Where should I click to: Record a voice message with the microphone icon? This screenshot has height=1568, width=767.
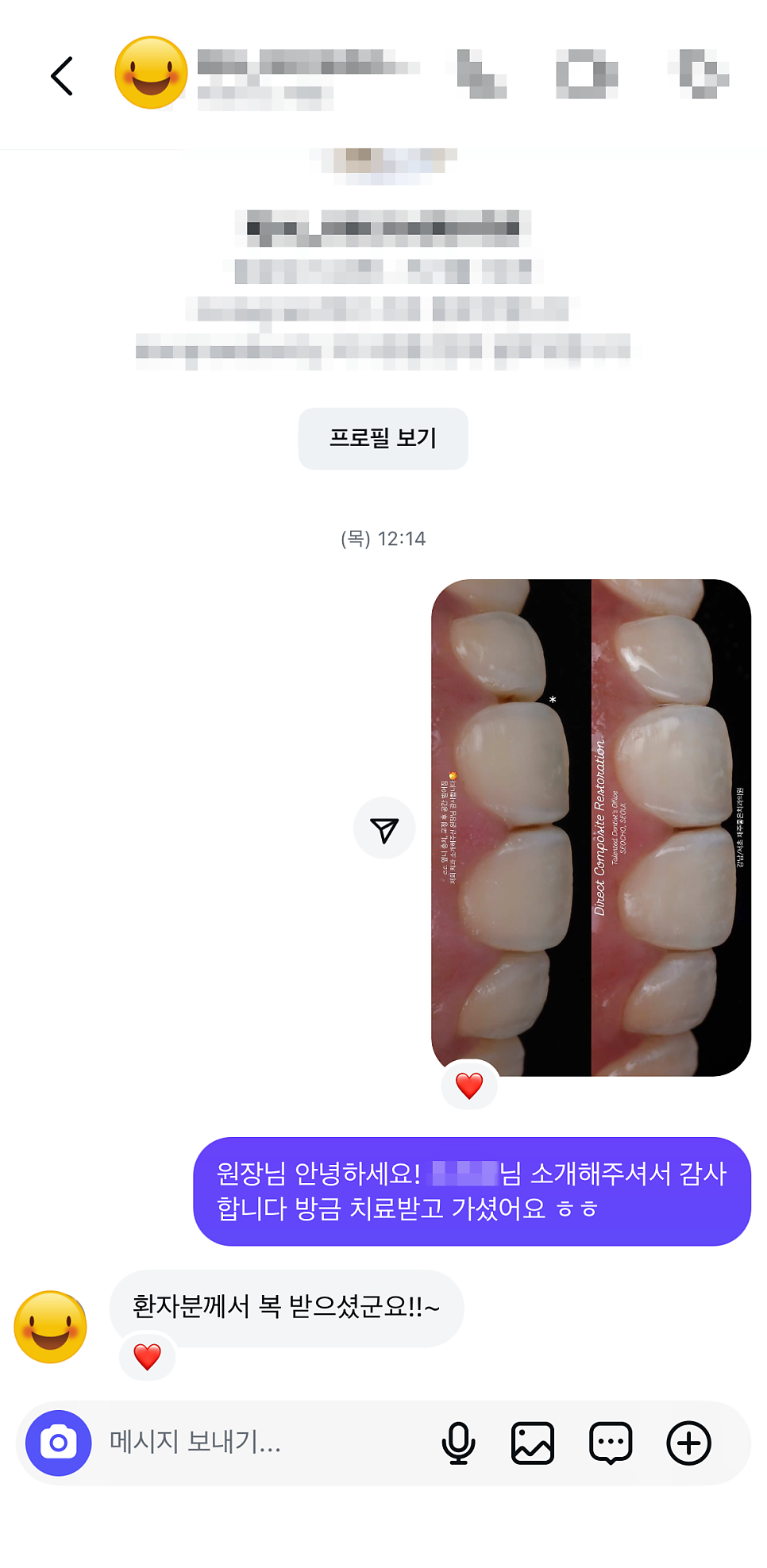click(458, 1443)
